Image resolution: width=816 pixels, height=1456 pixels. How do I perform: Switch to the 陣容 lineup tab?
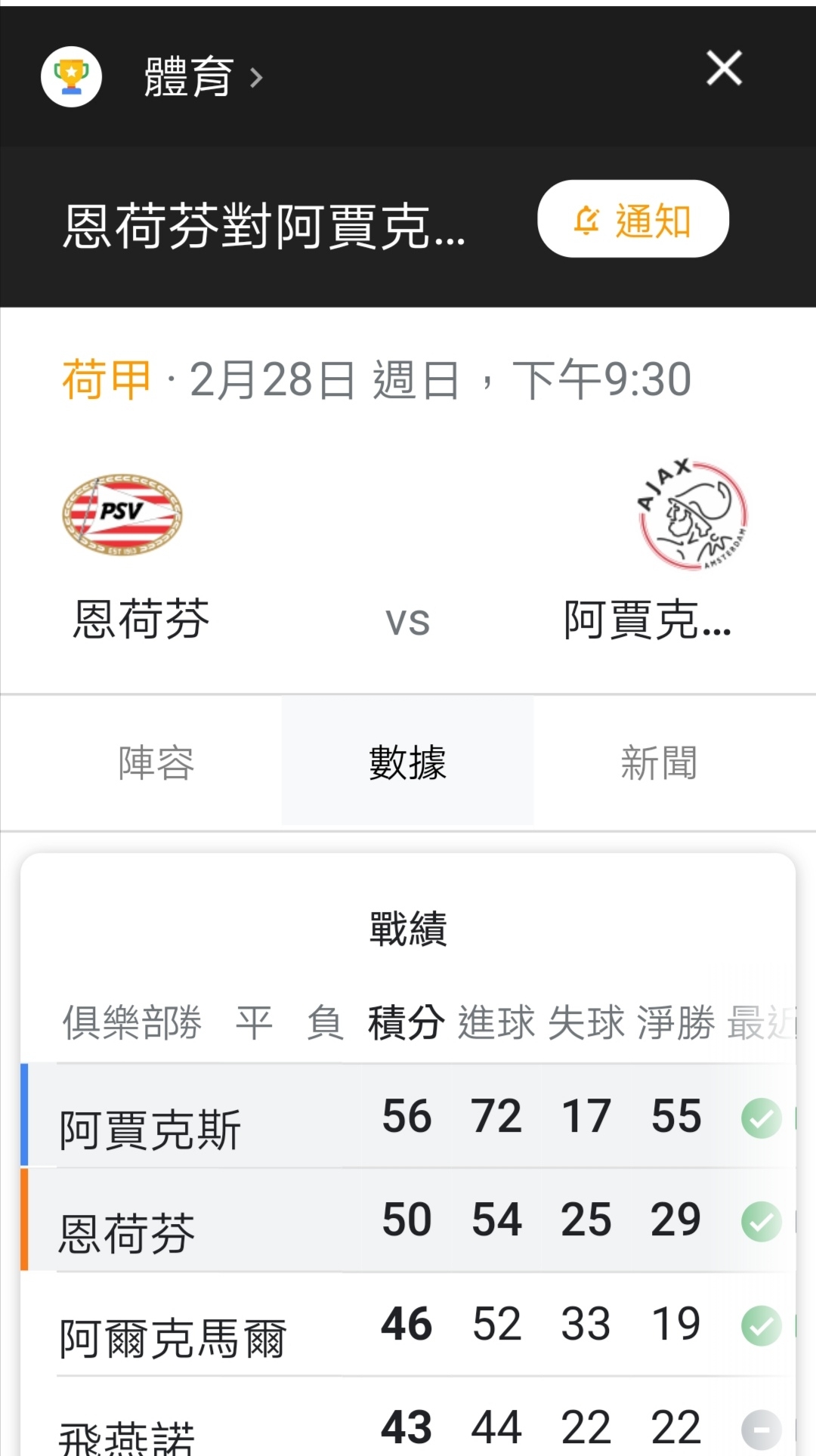[156, 762]
